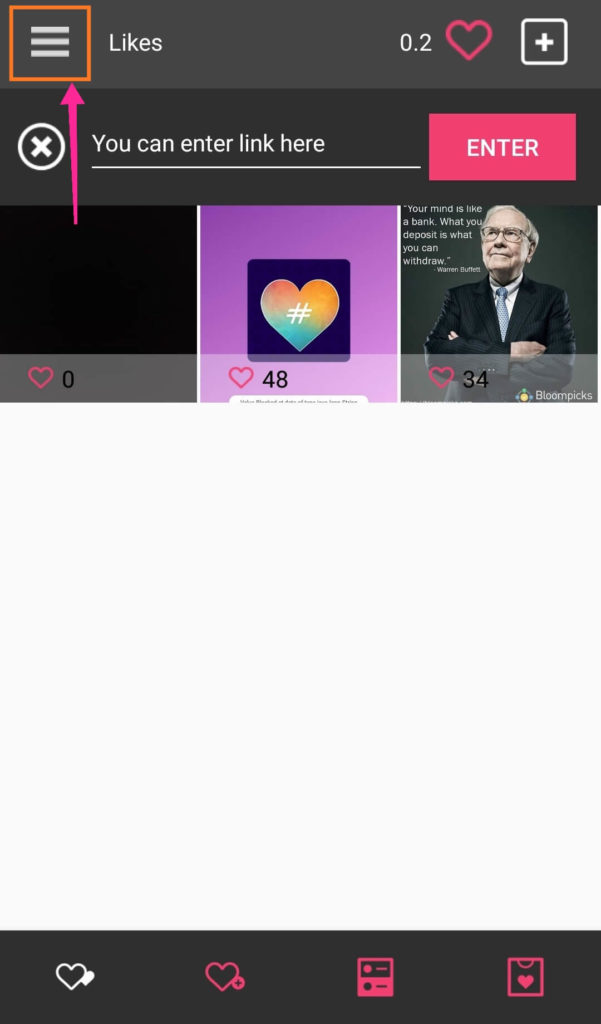601x1024 pixels.
Task: Tap the plus icon in the top bar
Action: pyautogui.click(x=544, y=42)
